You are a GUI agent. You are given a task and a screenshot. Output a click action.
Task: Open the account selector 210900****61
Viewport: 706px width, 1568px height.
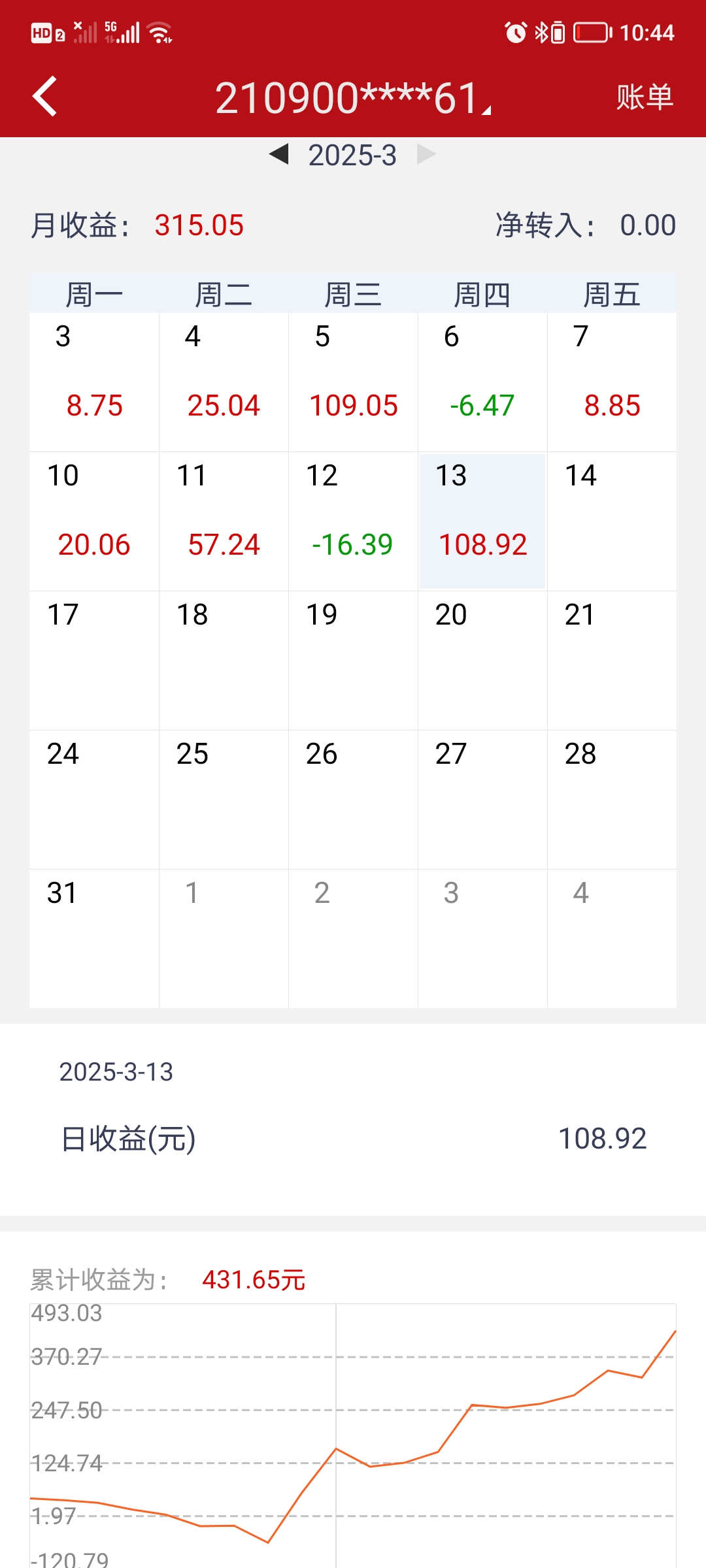point(353,98)
